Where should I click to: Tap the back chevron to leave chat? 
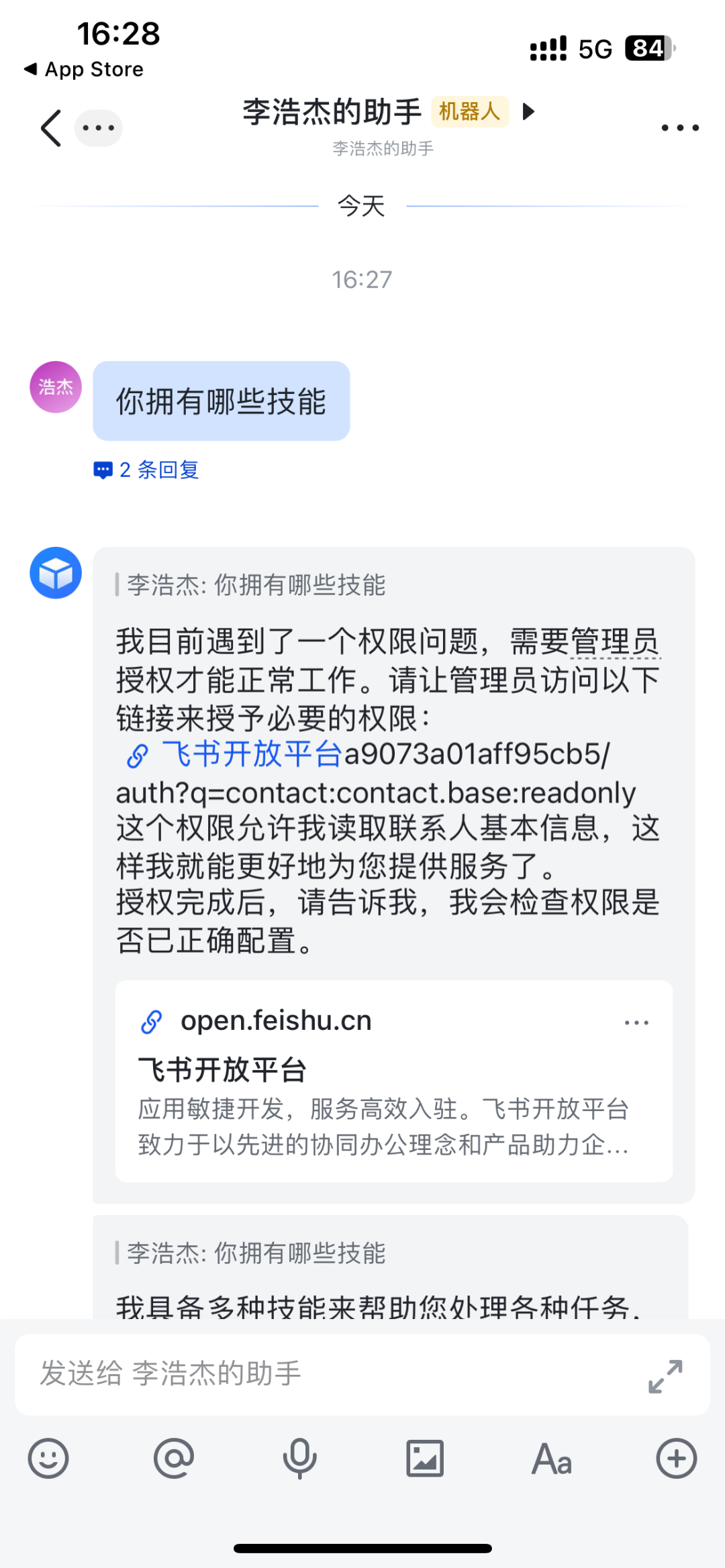coord(48,127)
